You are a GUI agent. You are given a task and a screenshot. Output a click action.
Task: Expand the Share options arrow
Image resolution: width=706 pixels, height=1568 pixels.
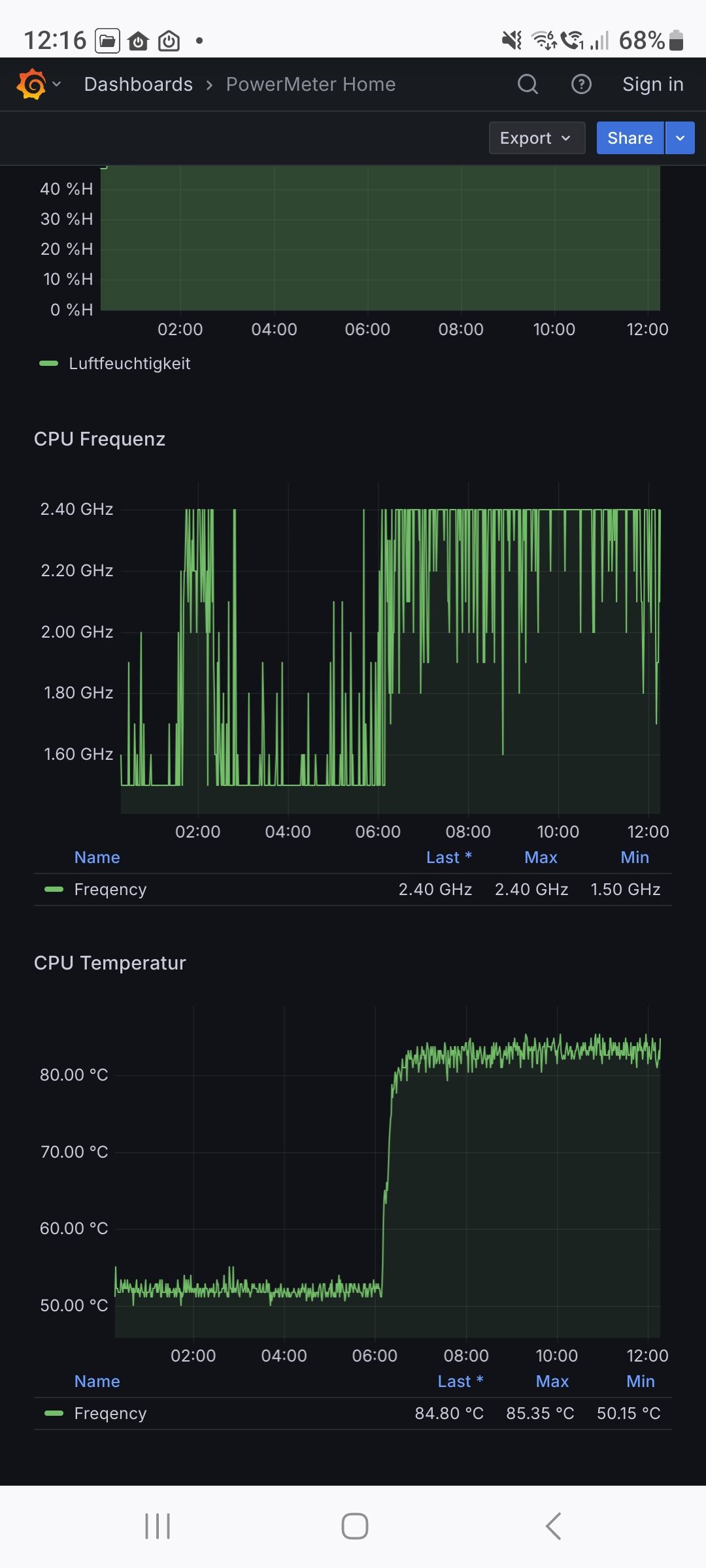[680, 138]
